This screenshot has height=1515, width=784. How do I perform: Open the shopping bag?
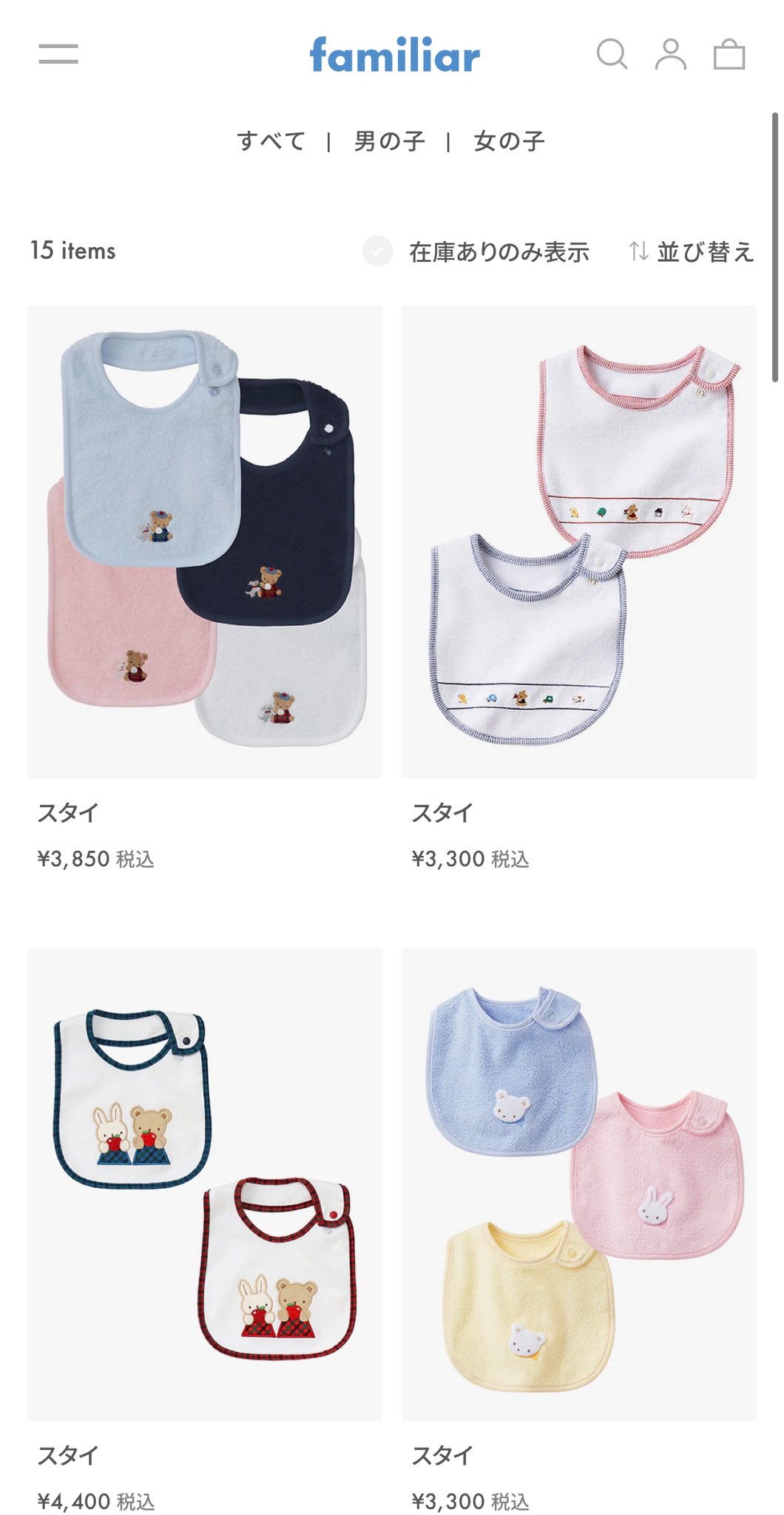click(729, 54)
